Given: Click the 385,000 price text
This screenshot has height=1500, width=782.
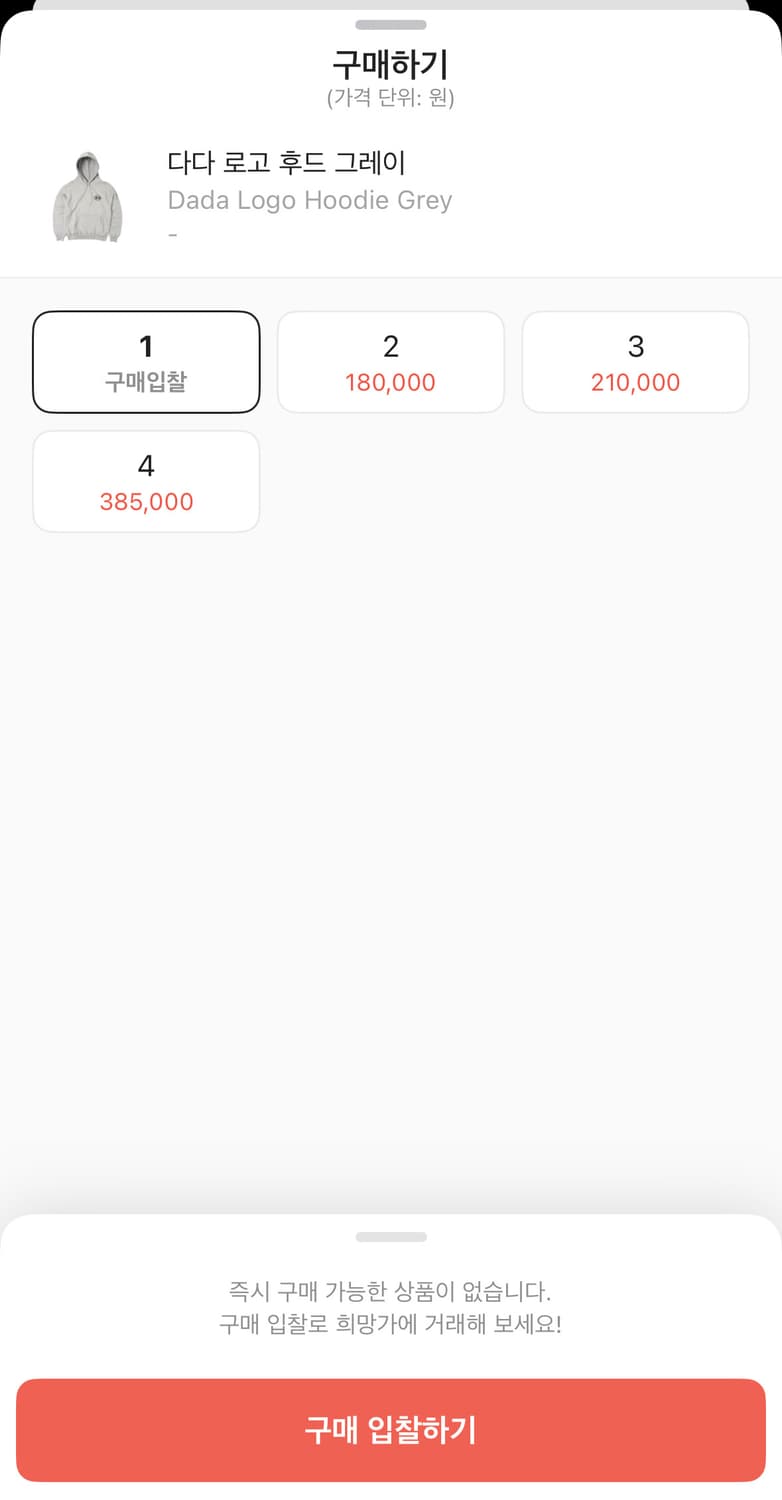Looking at the screenshot, I should point(146,502).
